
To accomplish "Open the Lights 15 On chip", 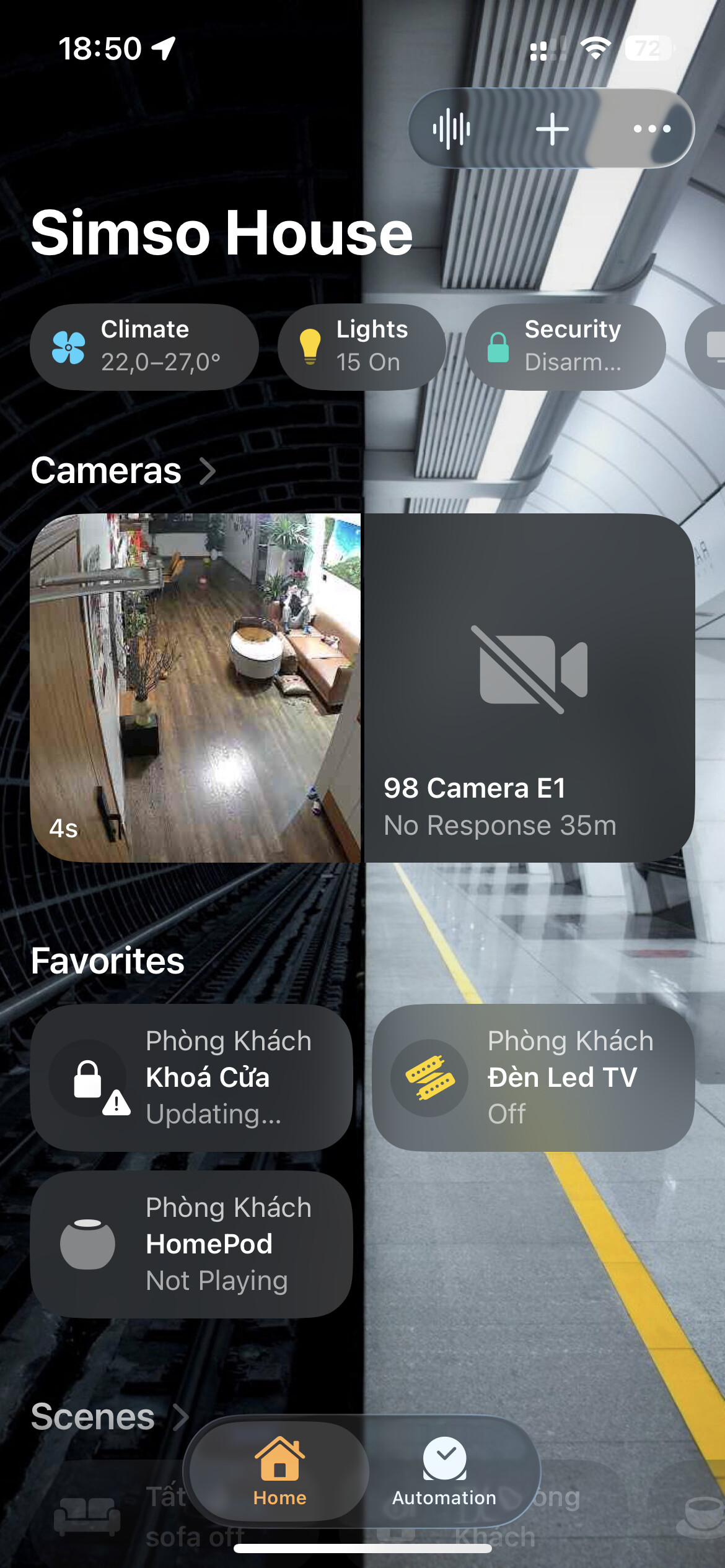I will [x=362, y=346].
